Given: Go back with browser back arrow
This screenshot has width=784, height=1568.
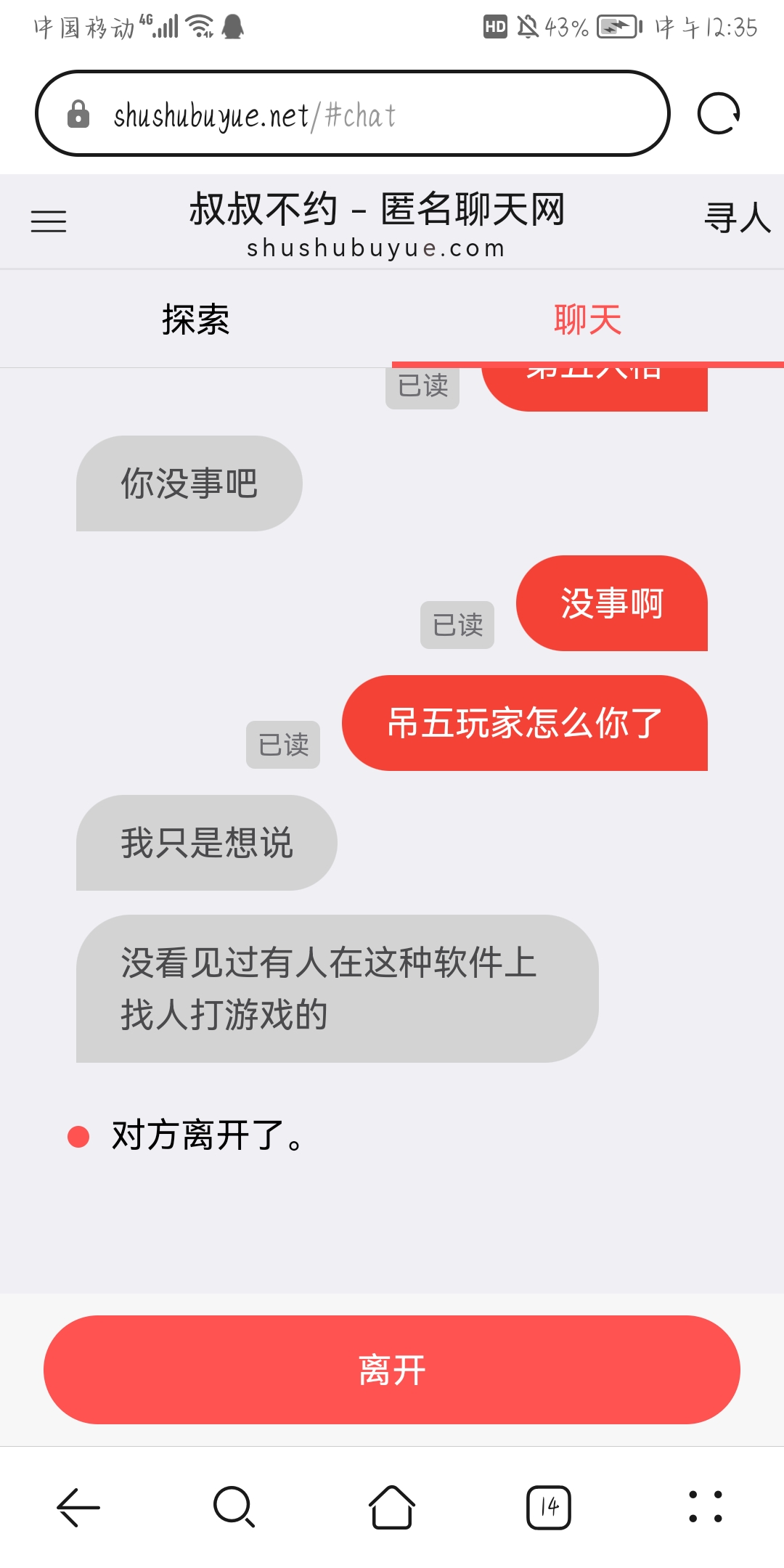Looking at the screenshot, I should (x=78, y=1507).
